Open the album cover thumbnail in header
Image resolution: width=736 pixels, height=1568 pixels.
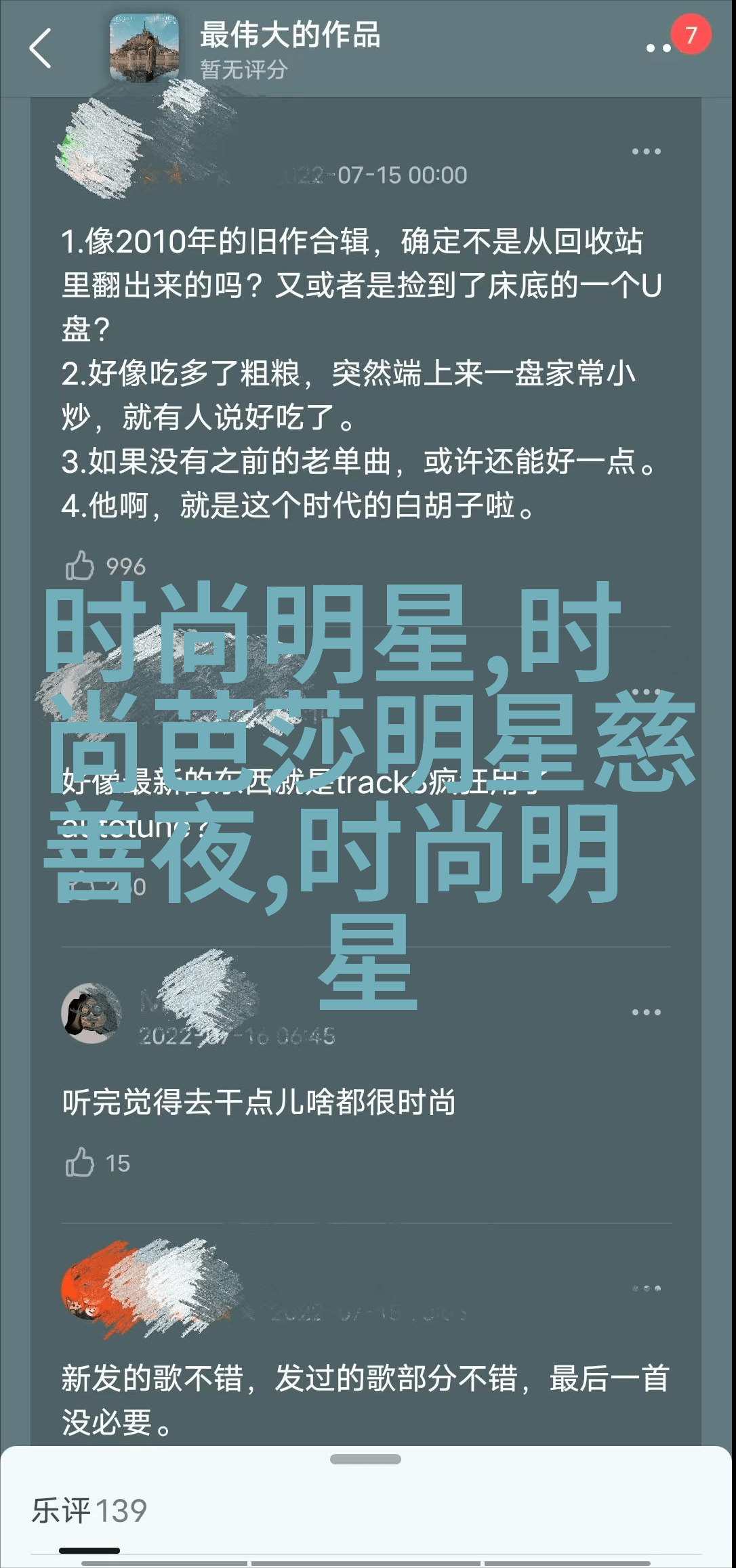(144, 49)
